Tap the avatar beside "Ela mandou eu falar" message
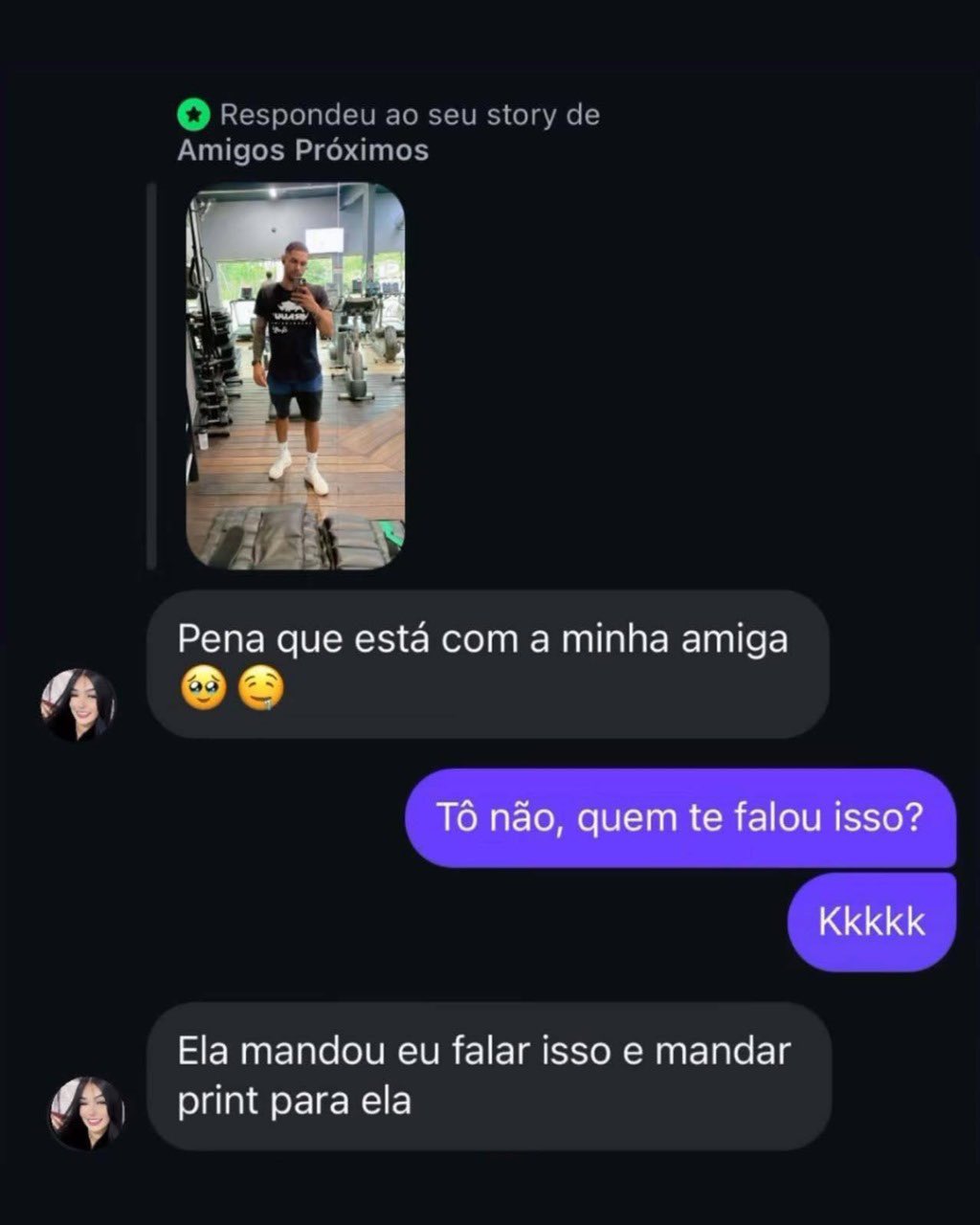 86,1113
